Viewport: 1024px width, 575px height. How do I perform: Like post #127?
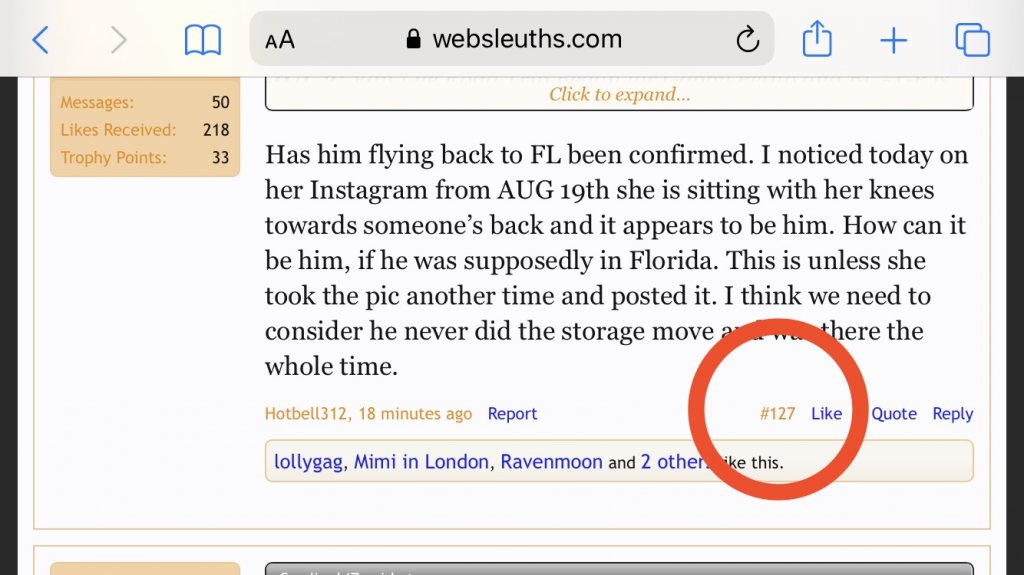(x=826, y=414)
